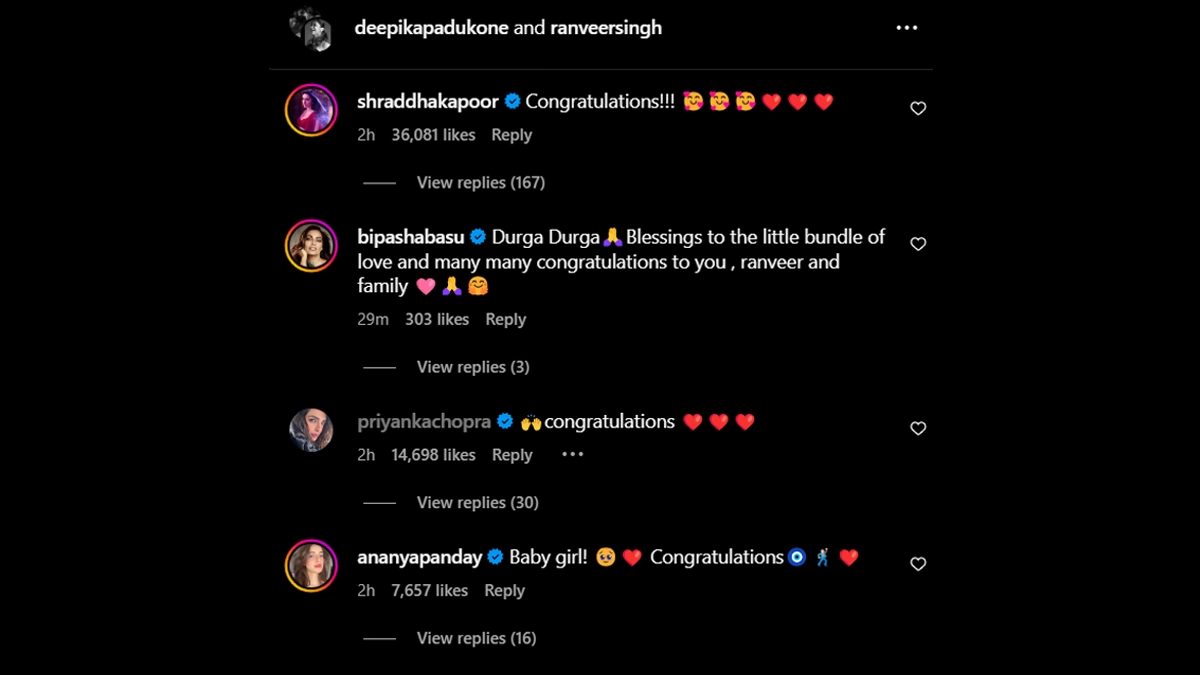This screenshot has width=1200, height=675.
Task: Like bipashabasu's comment
Action: (918, 244)
